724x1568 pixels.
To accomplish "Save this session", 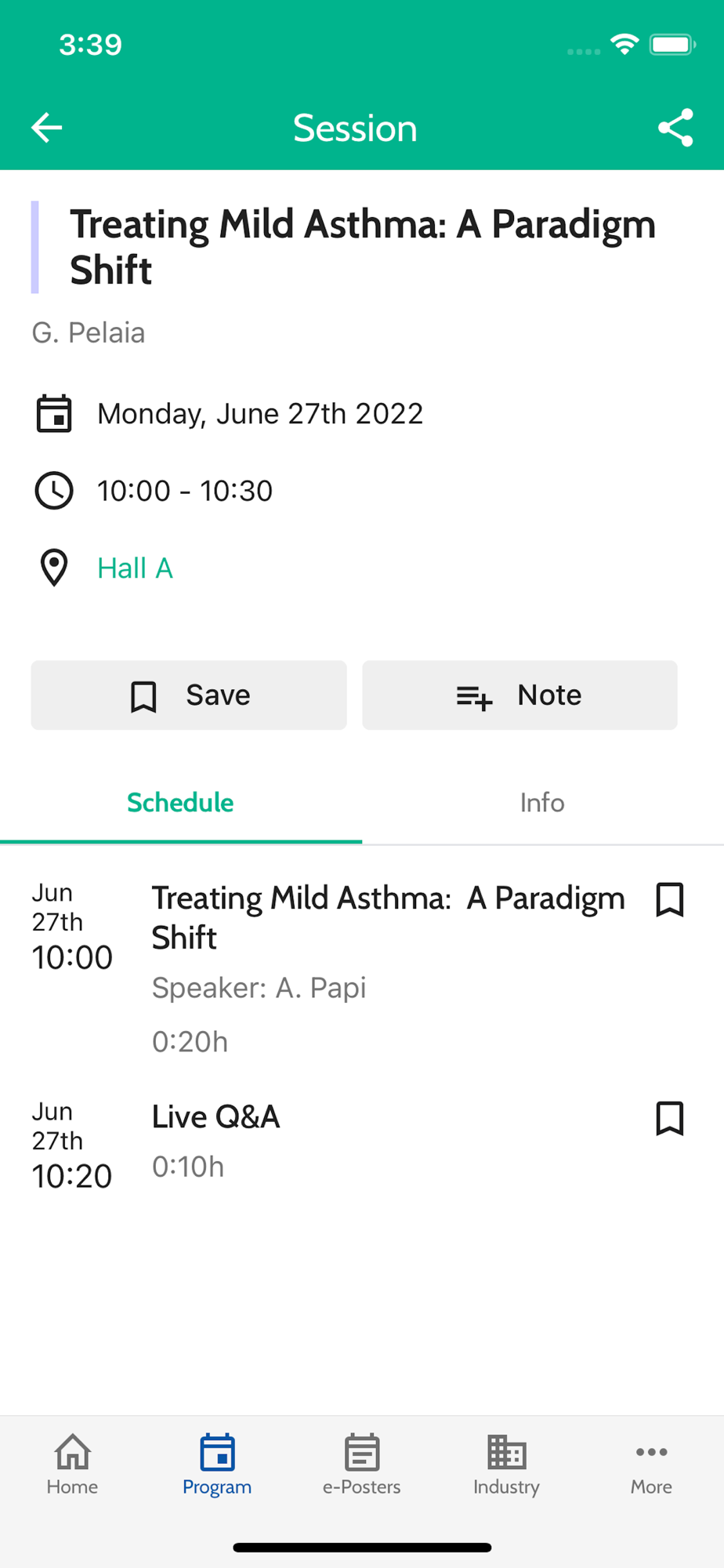I will point(189,695).
